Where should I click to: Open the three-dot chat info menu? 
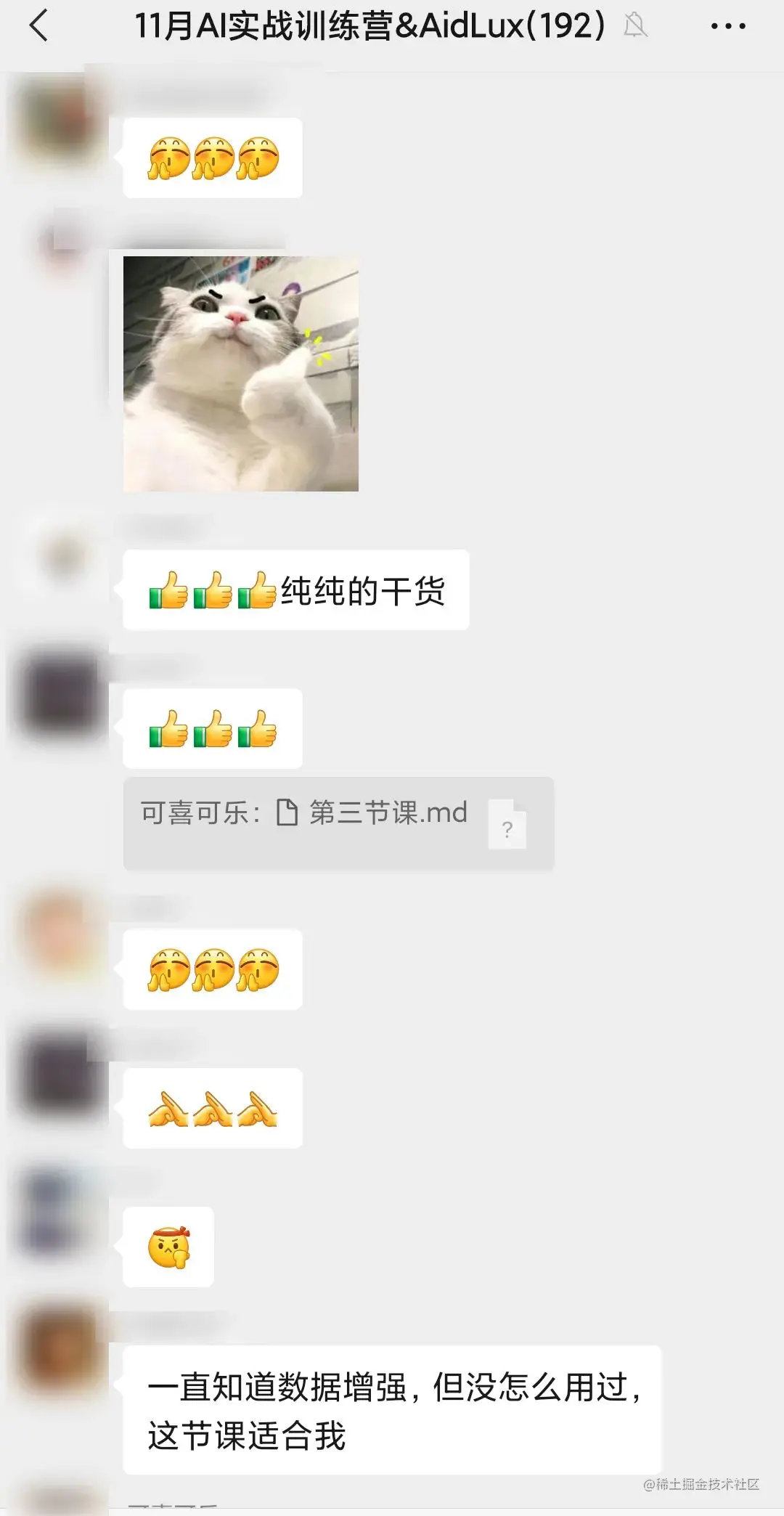tap(727, 27)
